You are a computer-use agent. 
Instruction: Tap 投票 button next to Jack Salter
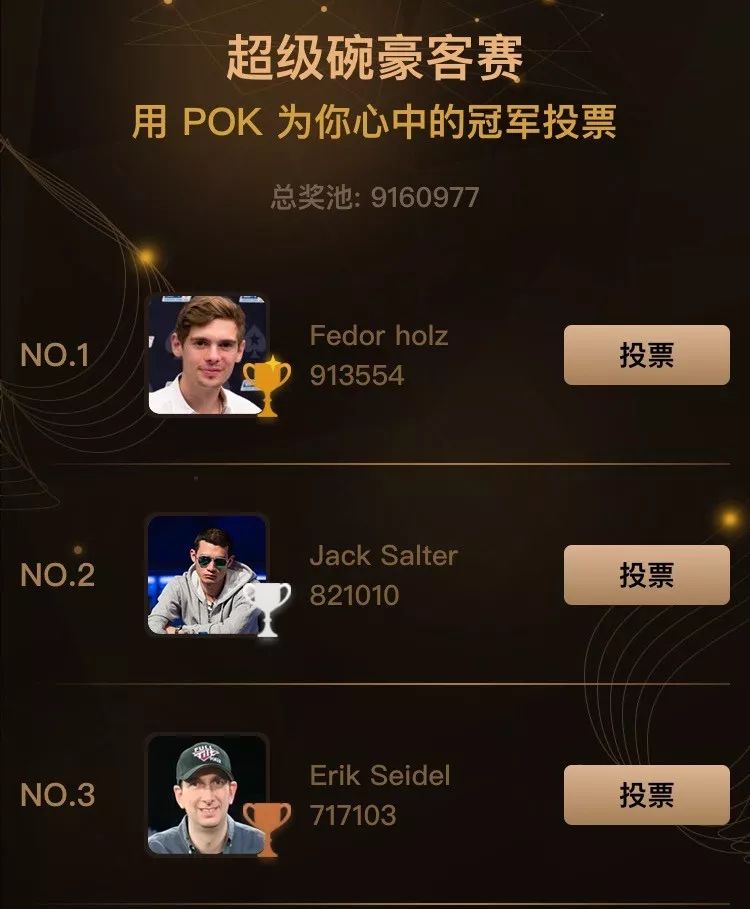point(646,575)
